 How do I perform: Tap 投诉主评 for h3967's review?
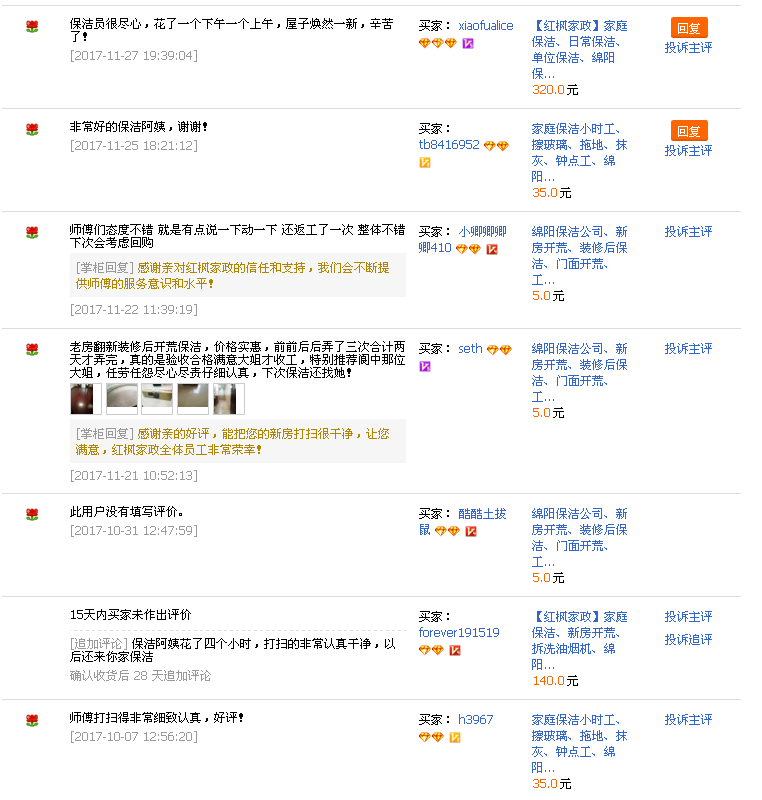pos(688,720)
